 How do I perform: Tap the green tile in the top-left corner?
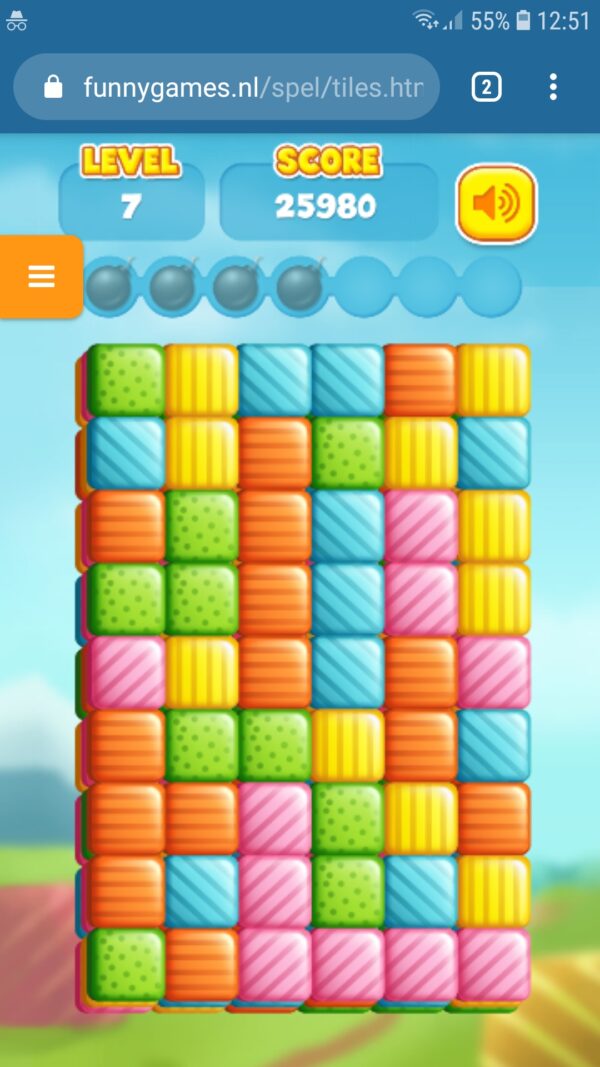point(127,380)
